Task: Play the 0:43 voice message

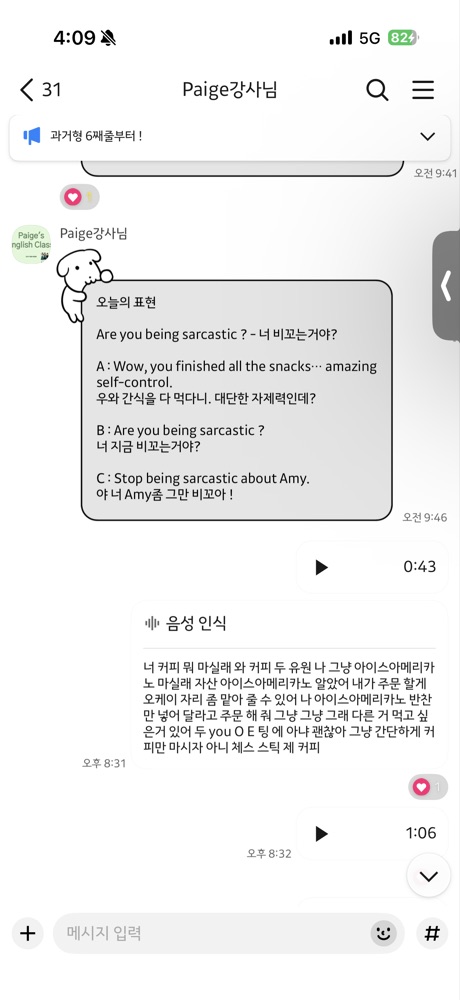Action: (322, 567)
